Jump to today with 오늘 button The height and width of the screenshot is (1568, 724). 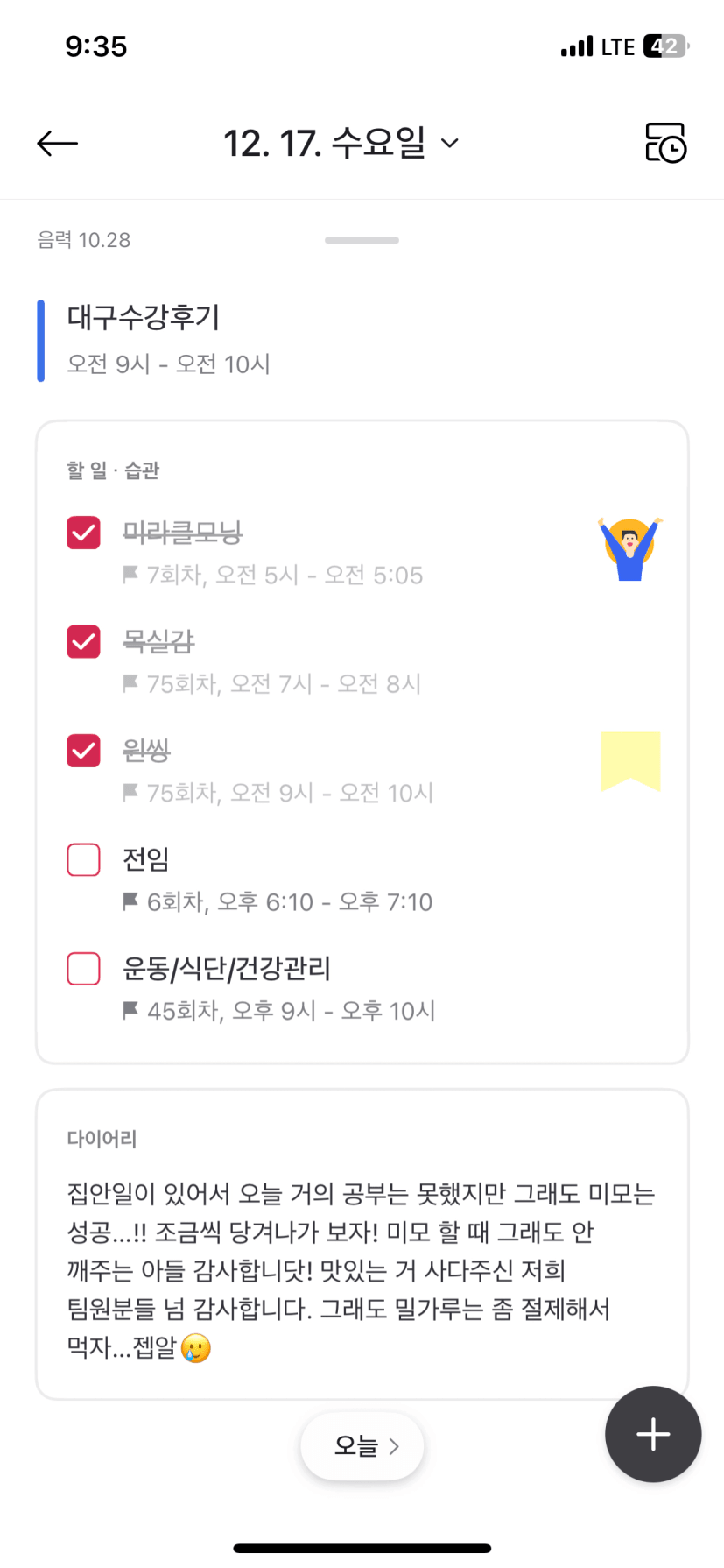[x=362, y=1446]
